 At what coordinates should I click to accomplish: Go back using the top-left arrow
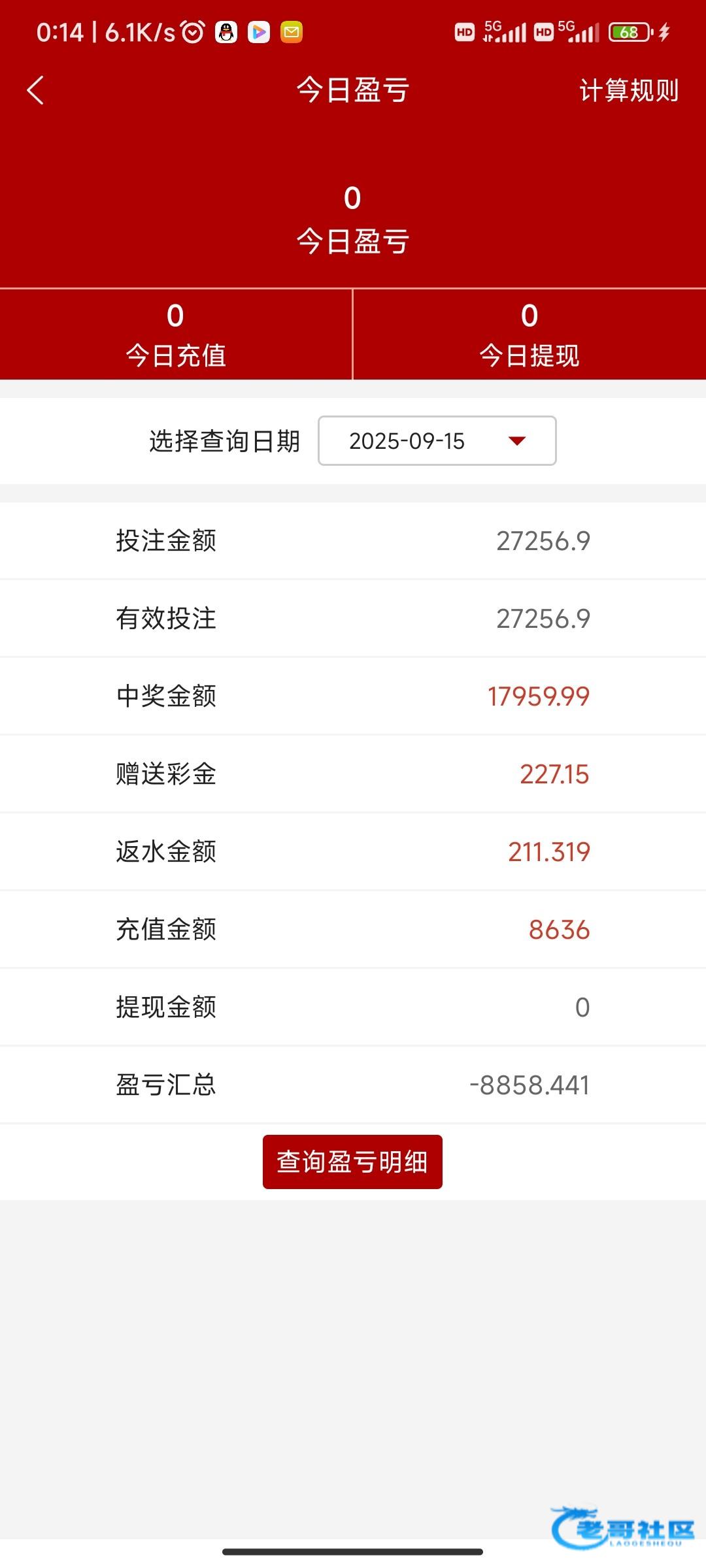tap(35, 90)
